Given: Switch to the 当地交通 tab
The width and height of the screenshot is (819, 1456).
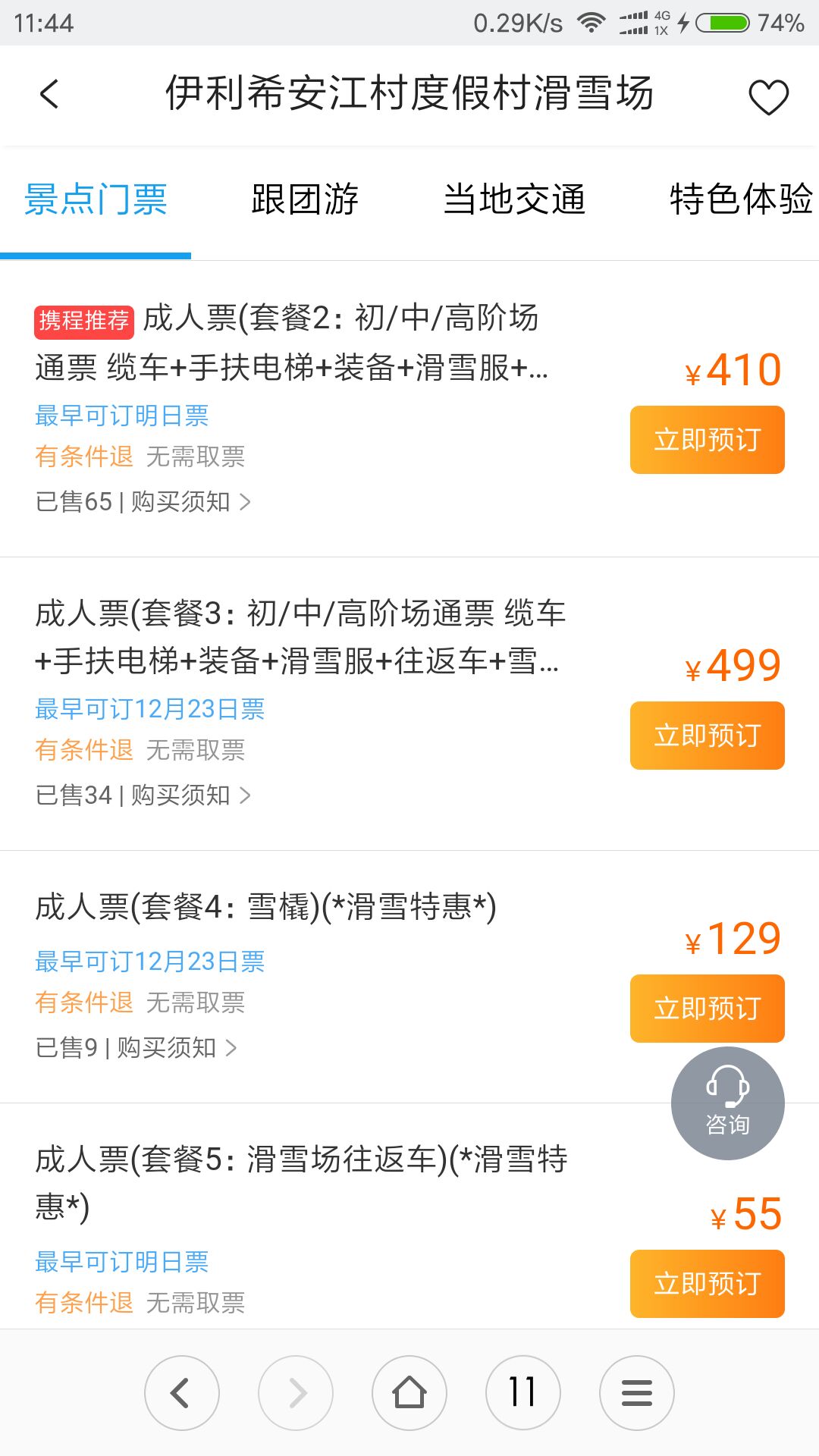Looking at the screenshot, I should pyautogui.click(x=514, y=199).
